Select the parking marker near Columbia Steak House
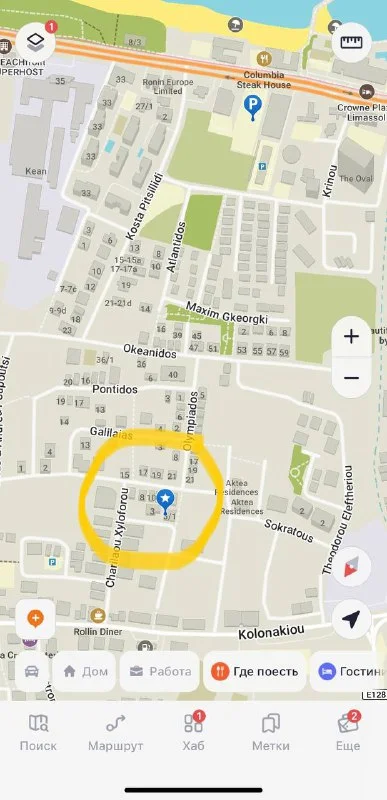Viewport: 387px width, 800px height. 252,108
